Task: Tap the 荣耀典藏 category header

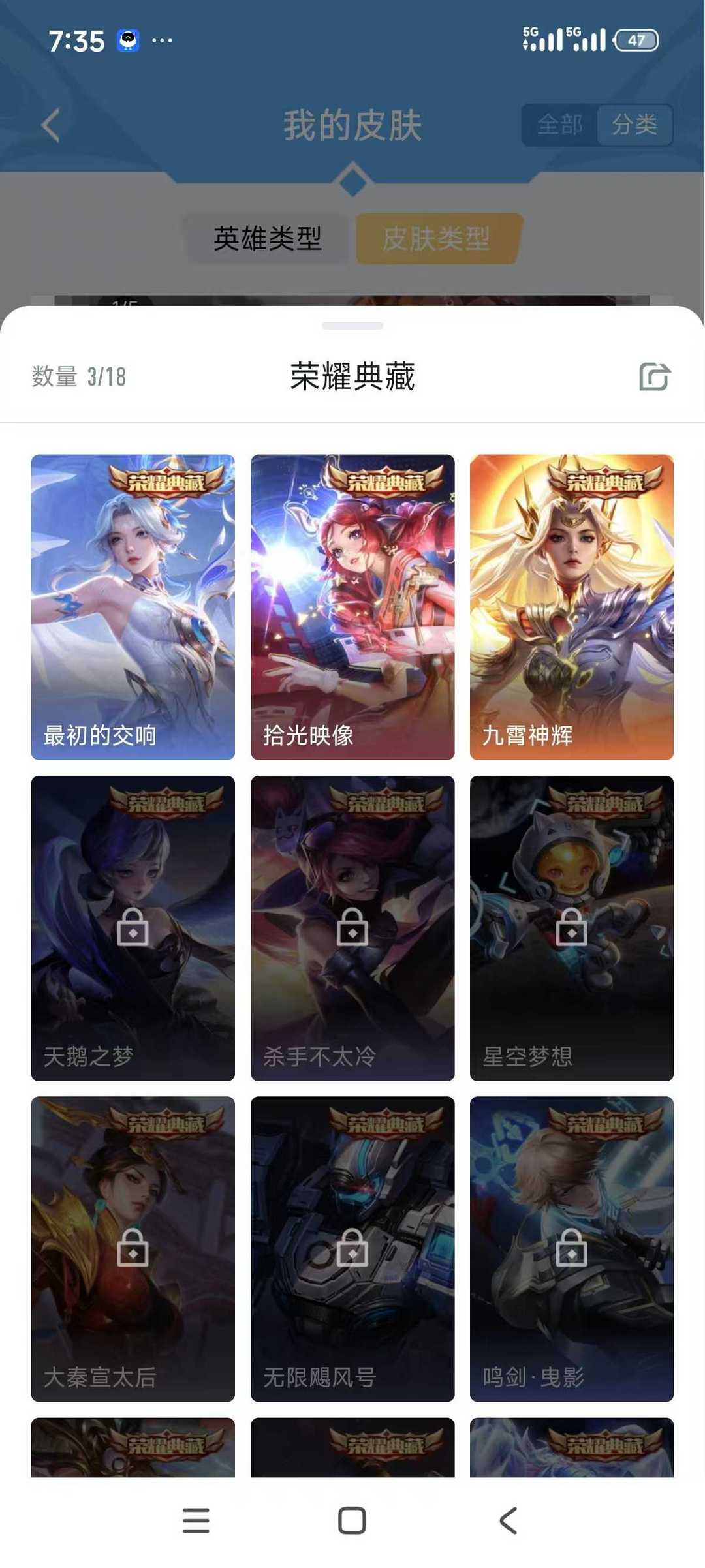Action: point(352,377)
